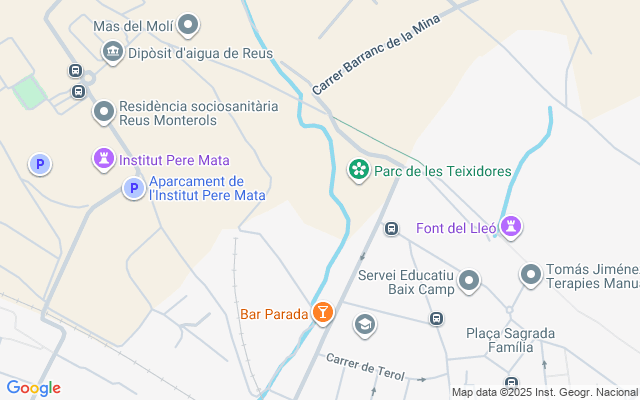Open the Servei Educatiu Baix Camp marker
640x400 pixels.
coord(470,281)
